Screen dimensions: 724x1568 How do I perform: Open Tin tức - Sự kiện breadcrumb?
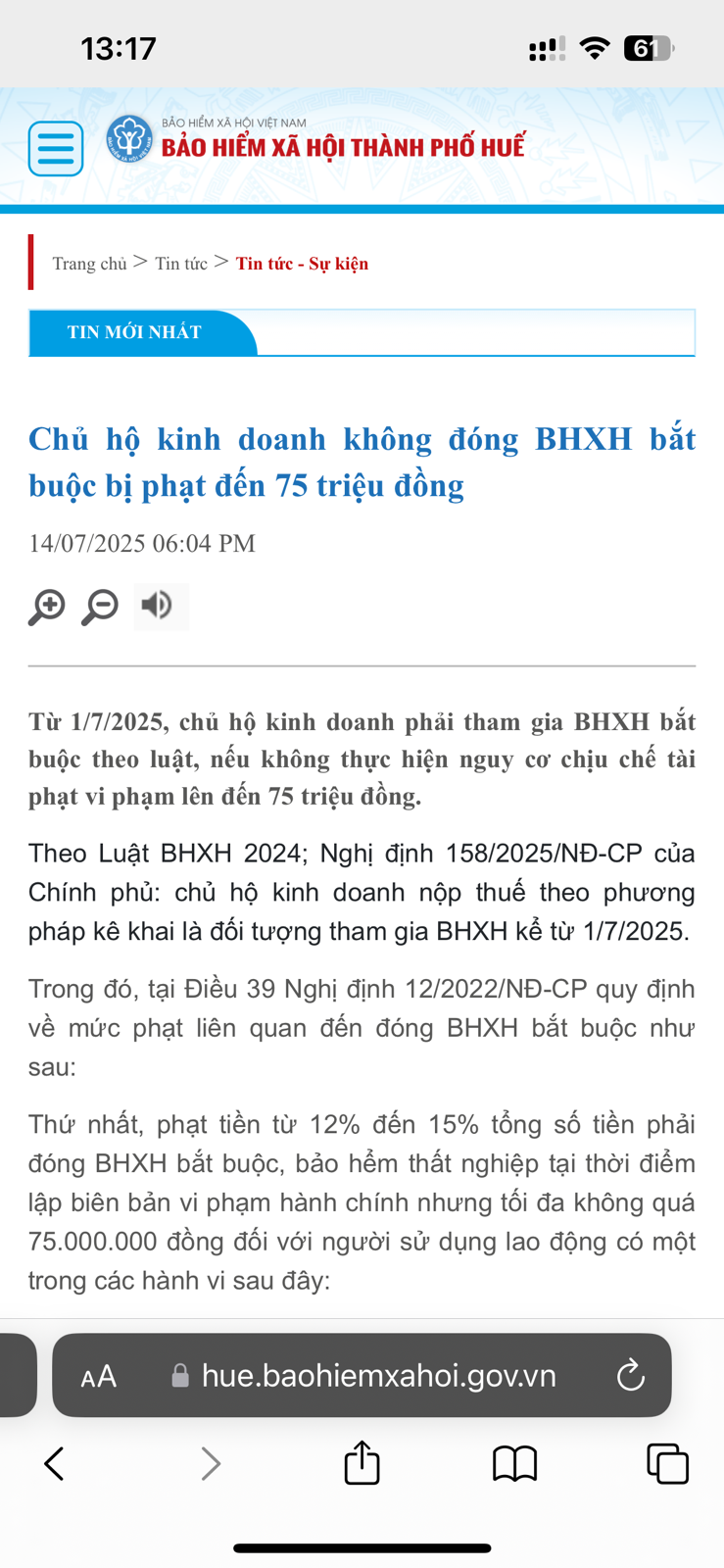pyautogui.click(x=302, y=264)
